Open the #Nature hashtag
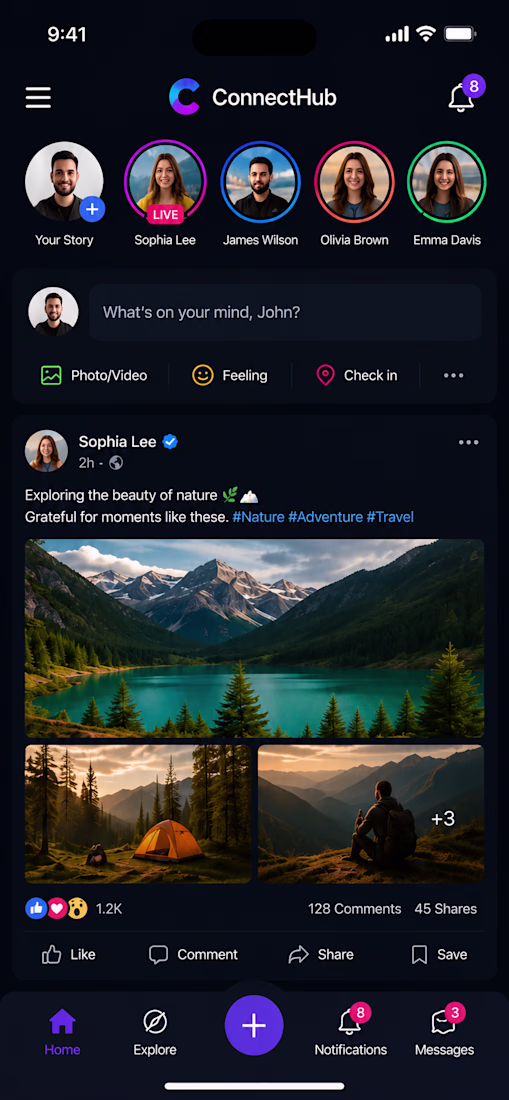509x1100 pixels. click(x=259, y=517)
